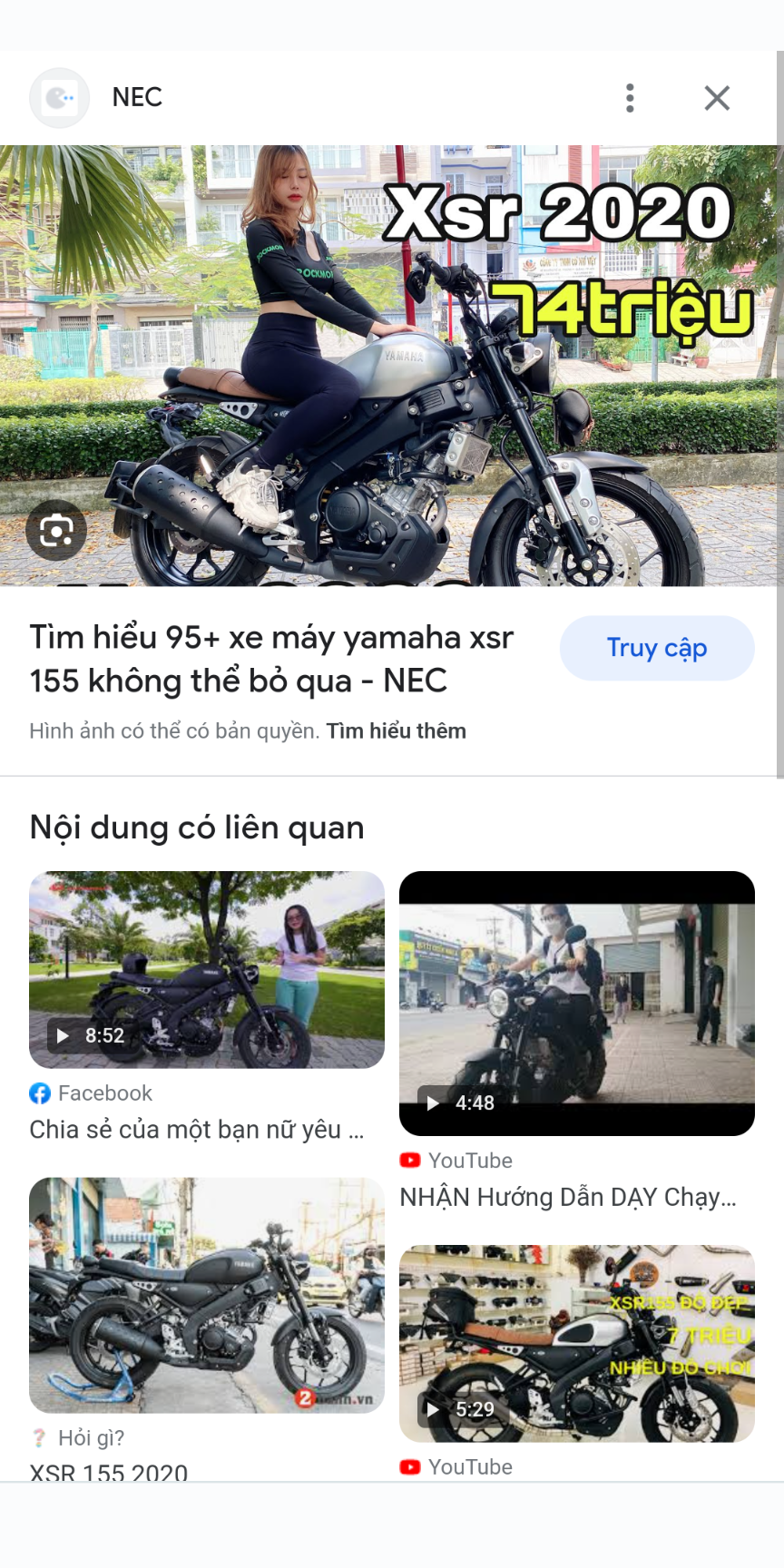Open the NEC source site header
This screenshot has height=1568, width=784.
click(x=137, y=98)
